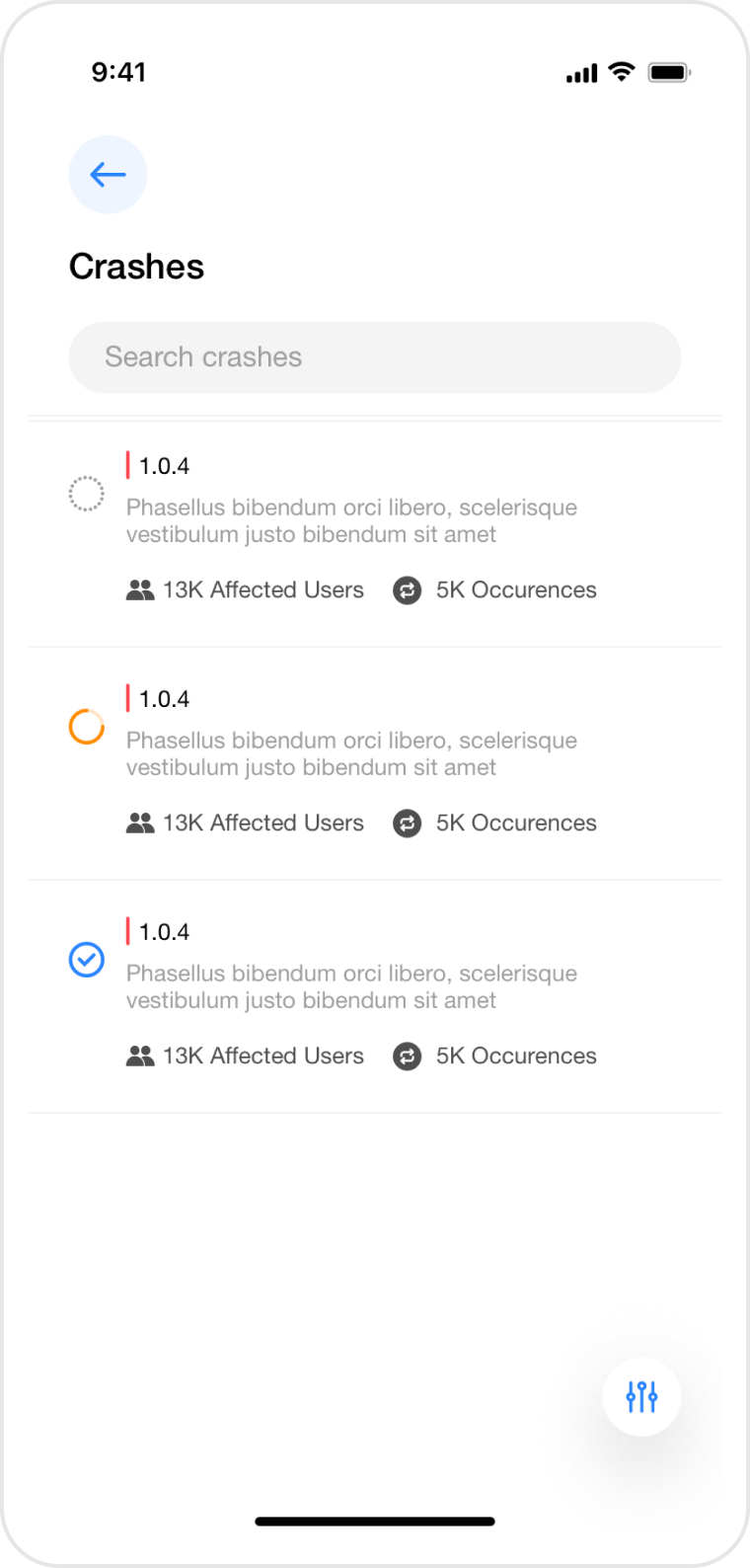Select the dashed status circle on first crash
Screen dimensions: 750x1568
(x=86, y=494)
